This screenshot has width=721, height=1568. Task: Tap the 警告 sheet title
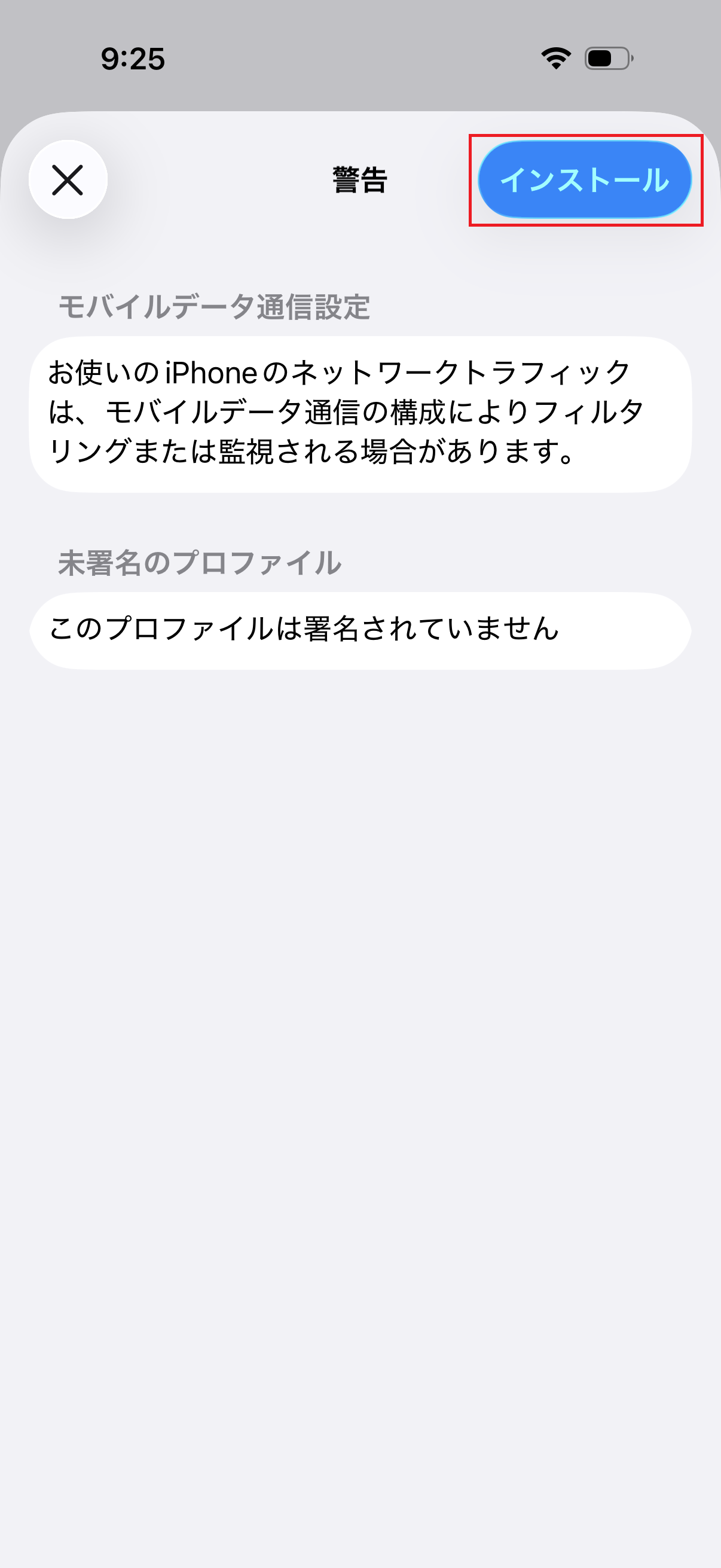(x=358, y=180)
